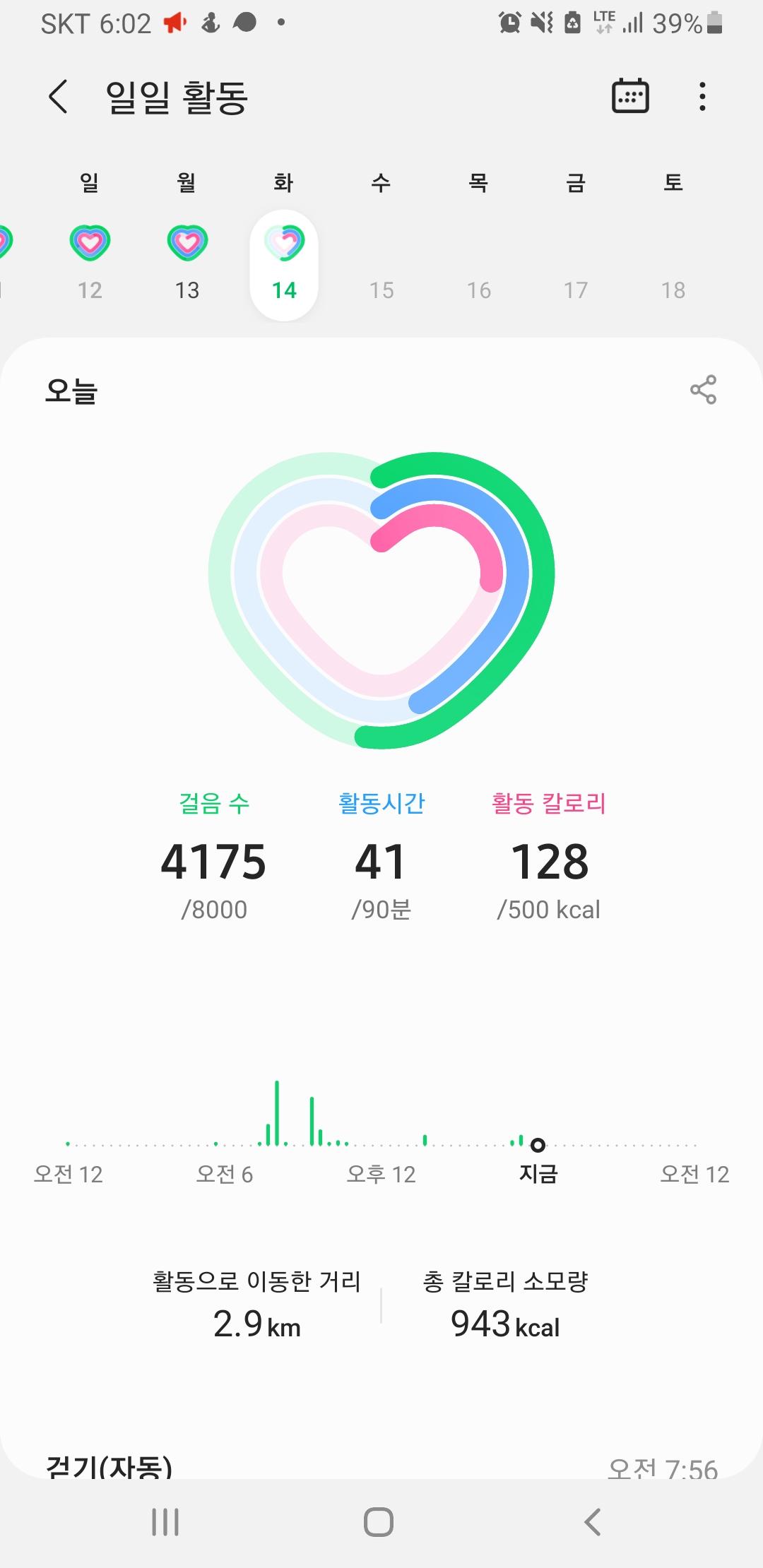The image size is (763, 1568).
Task: Tap the system home button
Action: coord(379,1522)
